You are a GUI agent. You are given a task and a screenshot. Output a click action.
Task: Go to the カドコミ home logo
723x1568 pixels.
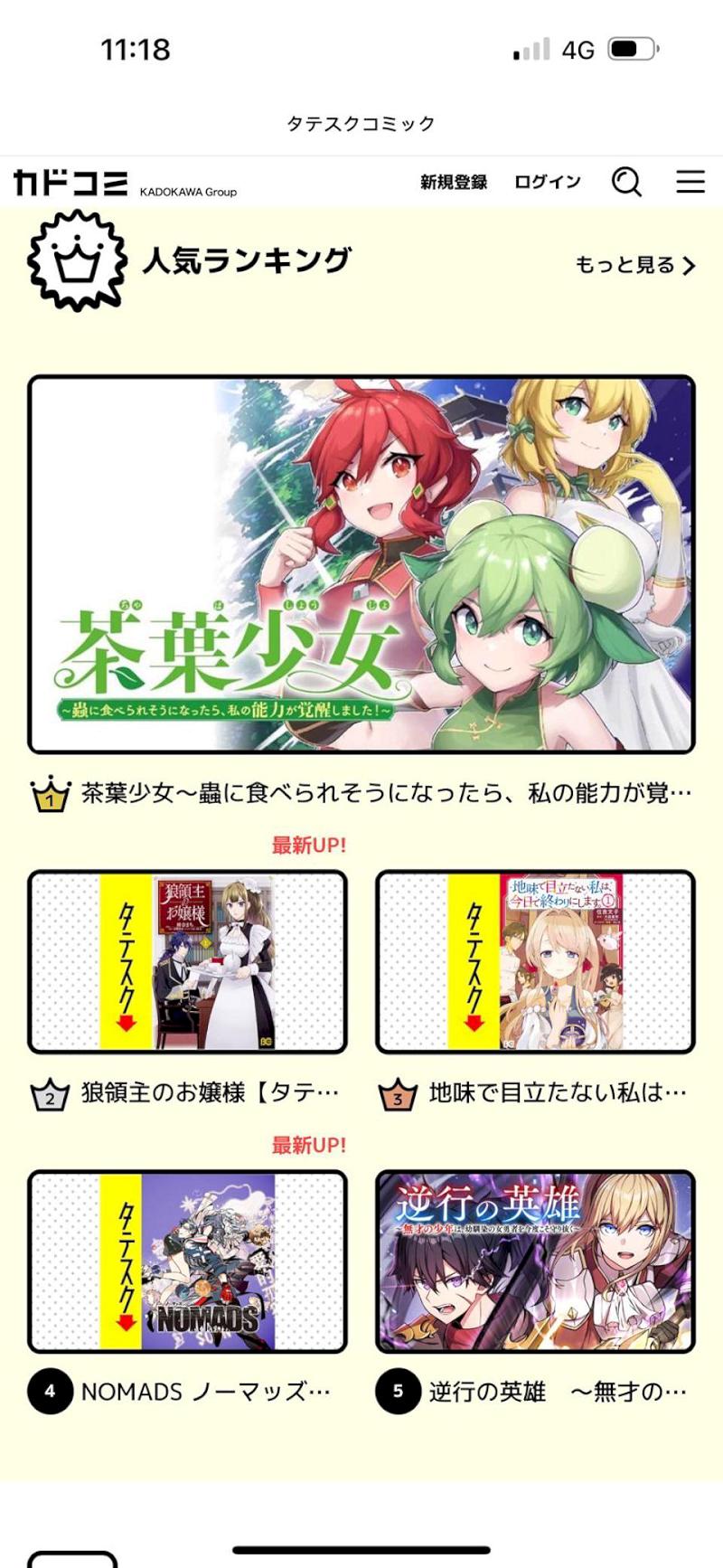click(x=70, y=183)
